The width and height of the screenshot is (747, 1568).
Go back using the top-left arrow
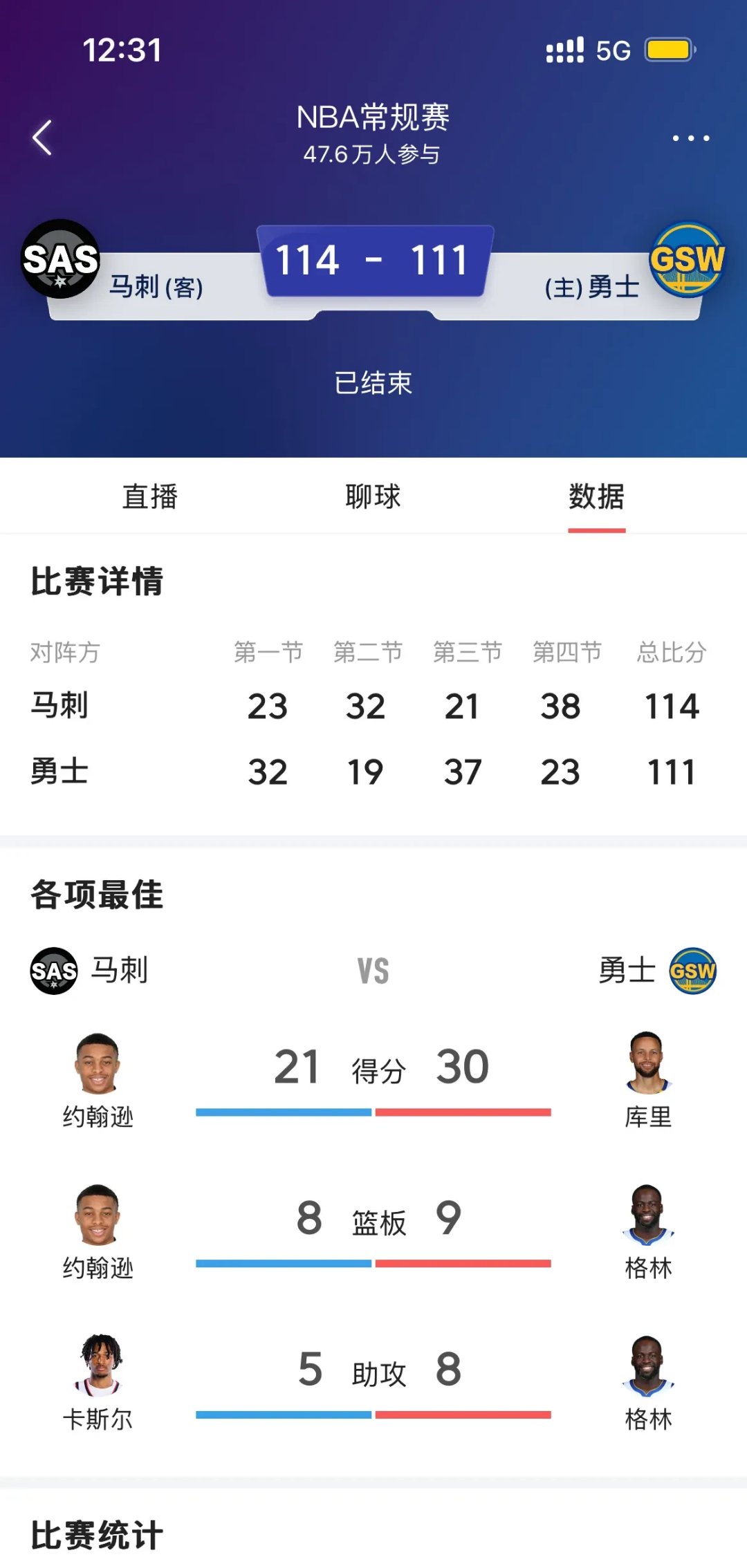[x=43, y=138]
